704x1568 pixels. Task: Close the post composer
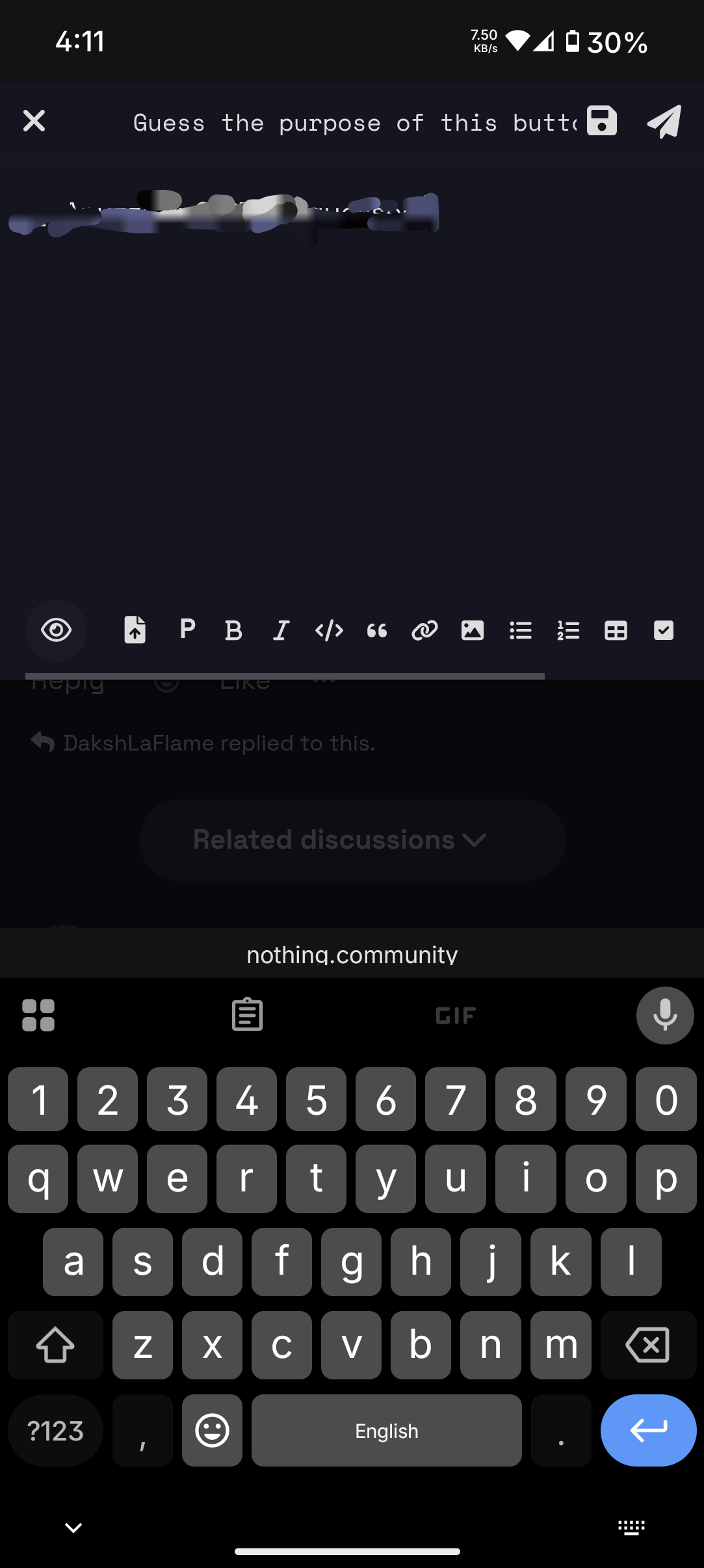34,121
